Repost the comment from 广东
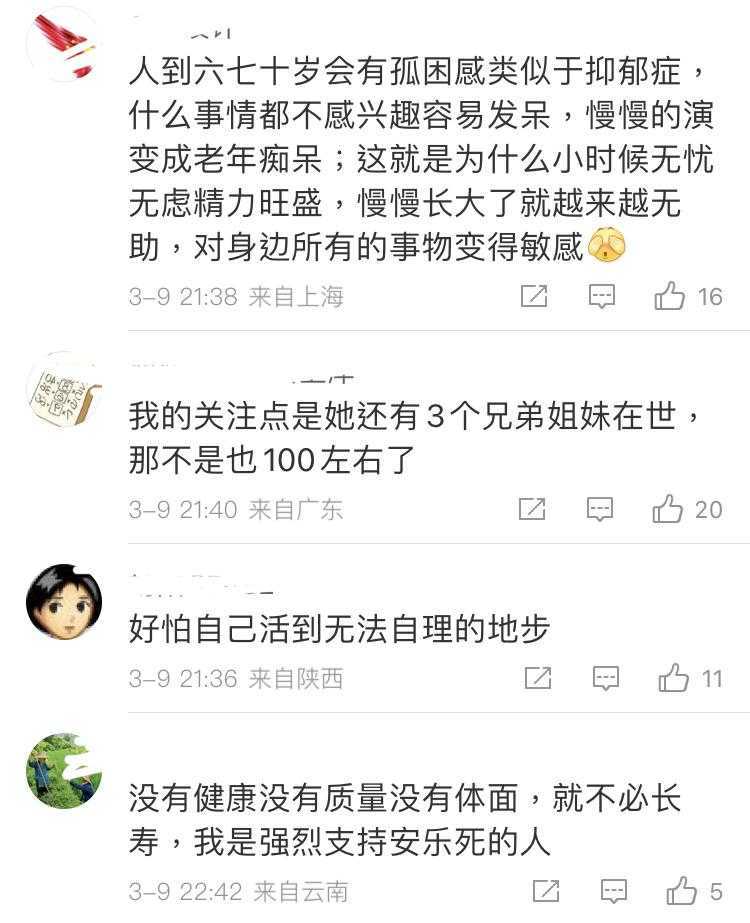The height and width of the screenshot is (923, 750). pyautogui.click(x=532, y=509)
